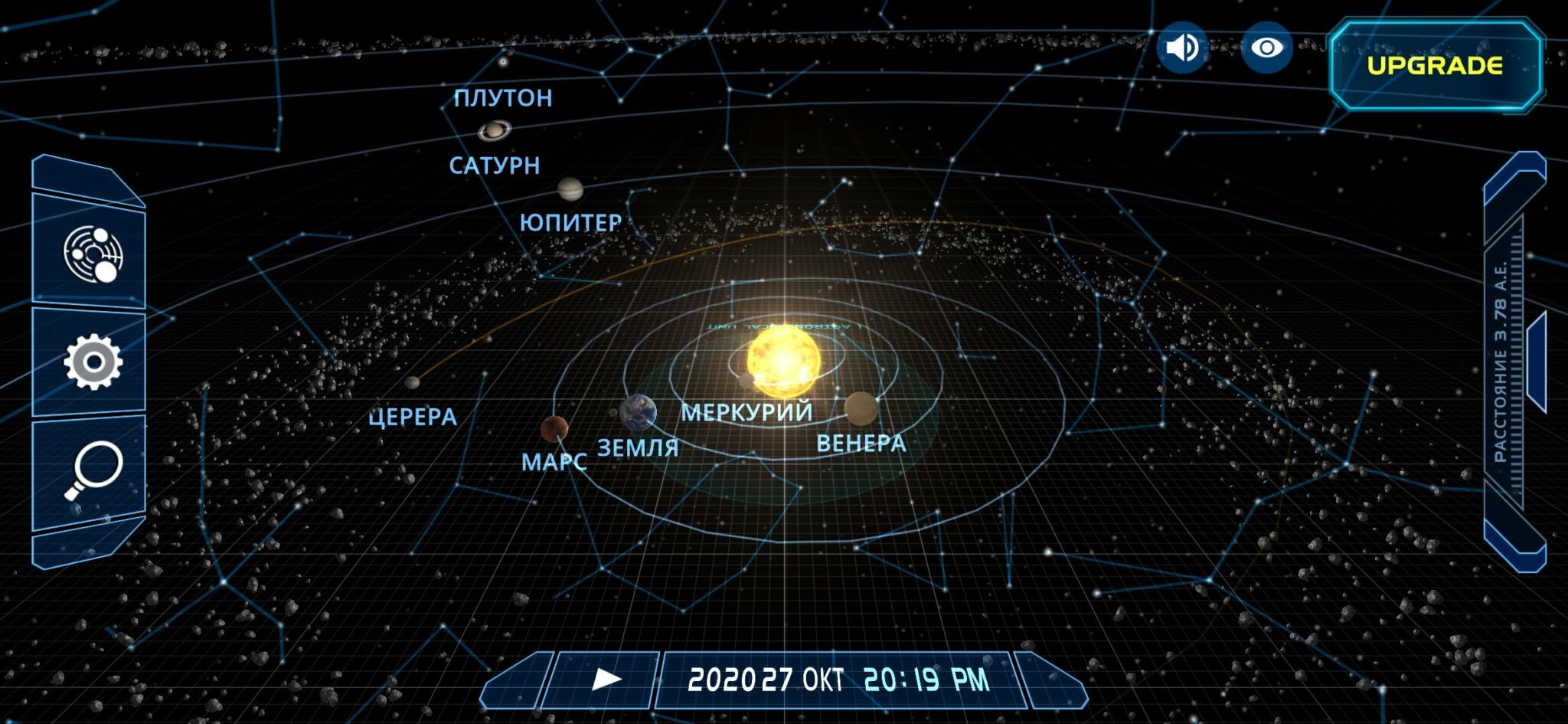Mute the app sound

[1182, 48]
